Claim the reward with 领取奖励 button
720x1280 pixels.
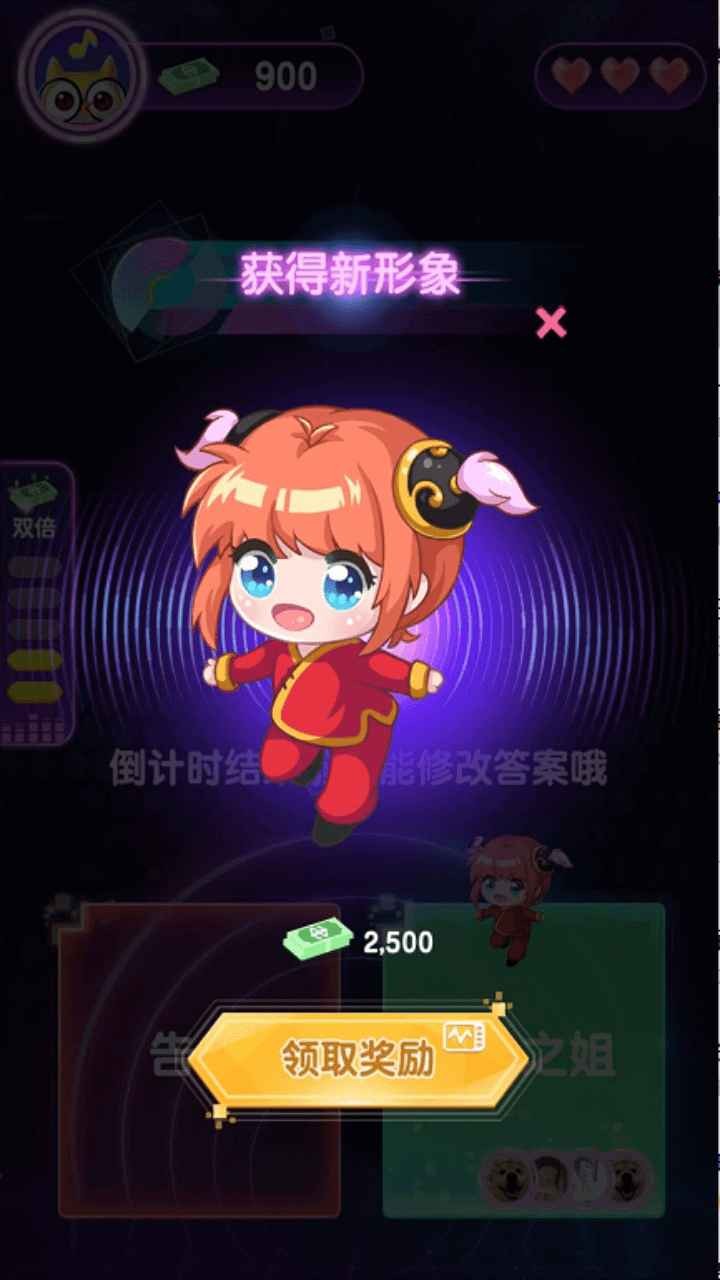pos(357,1059)
